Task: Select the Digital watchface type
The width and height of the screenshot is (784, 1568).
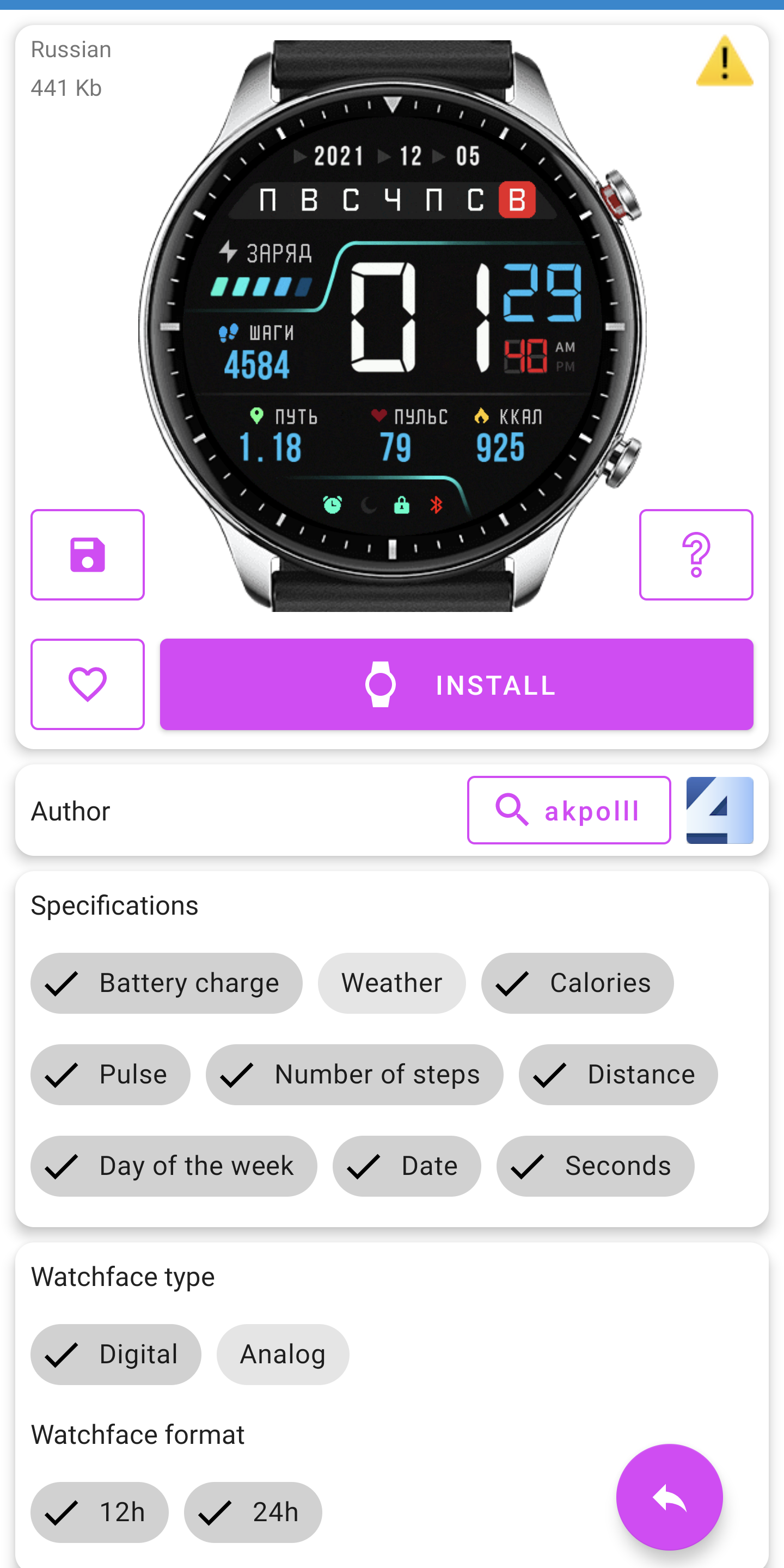Action: 115,1355
